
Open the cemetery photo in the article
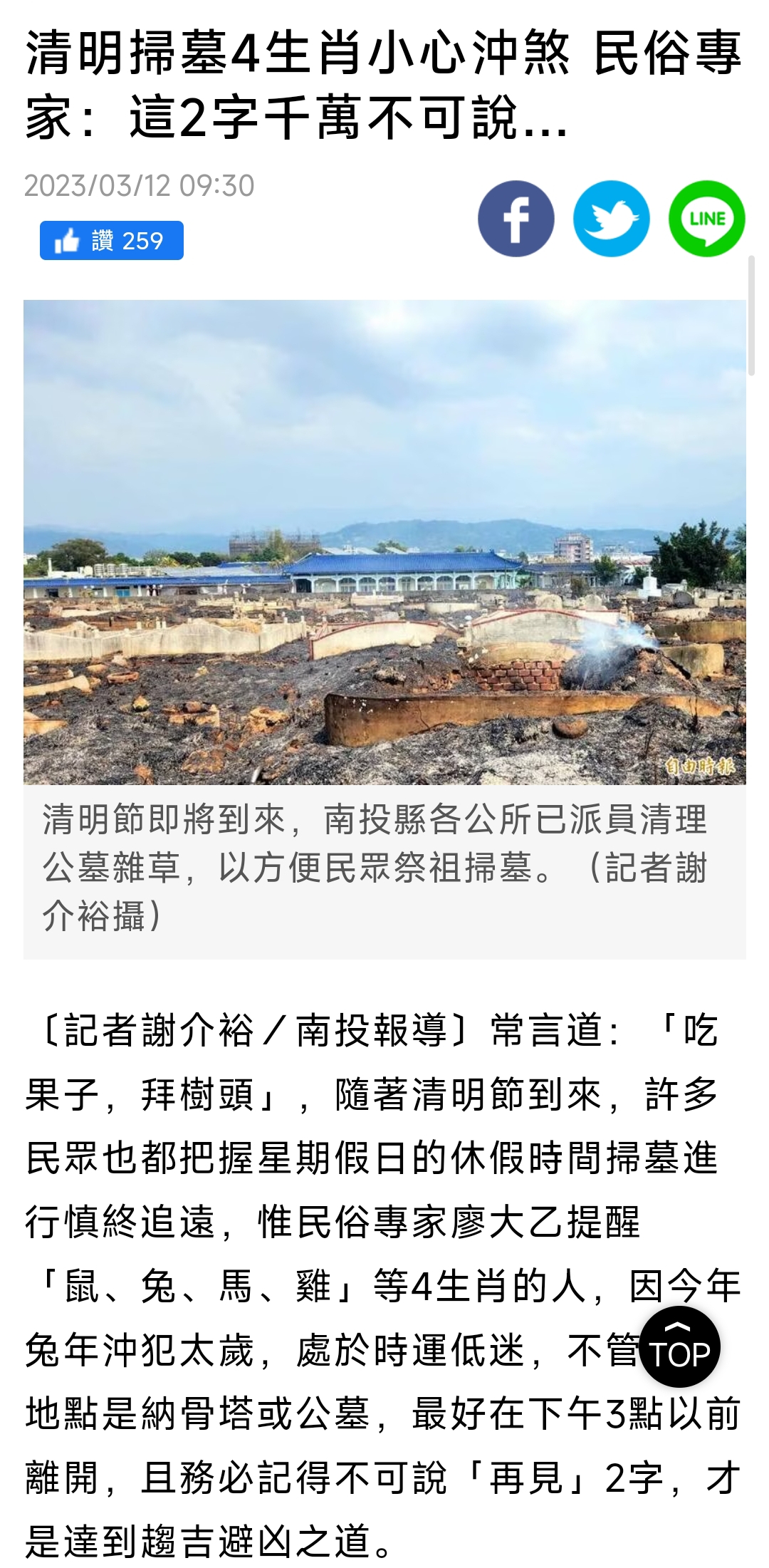(x=384, y=542)
